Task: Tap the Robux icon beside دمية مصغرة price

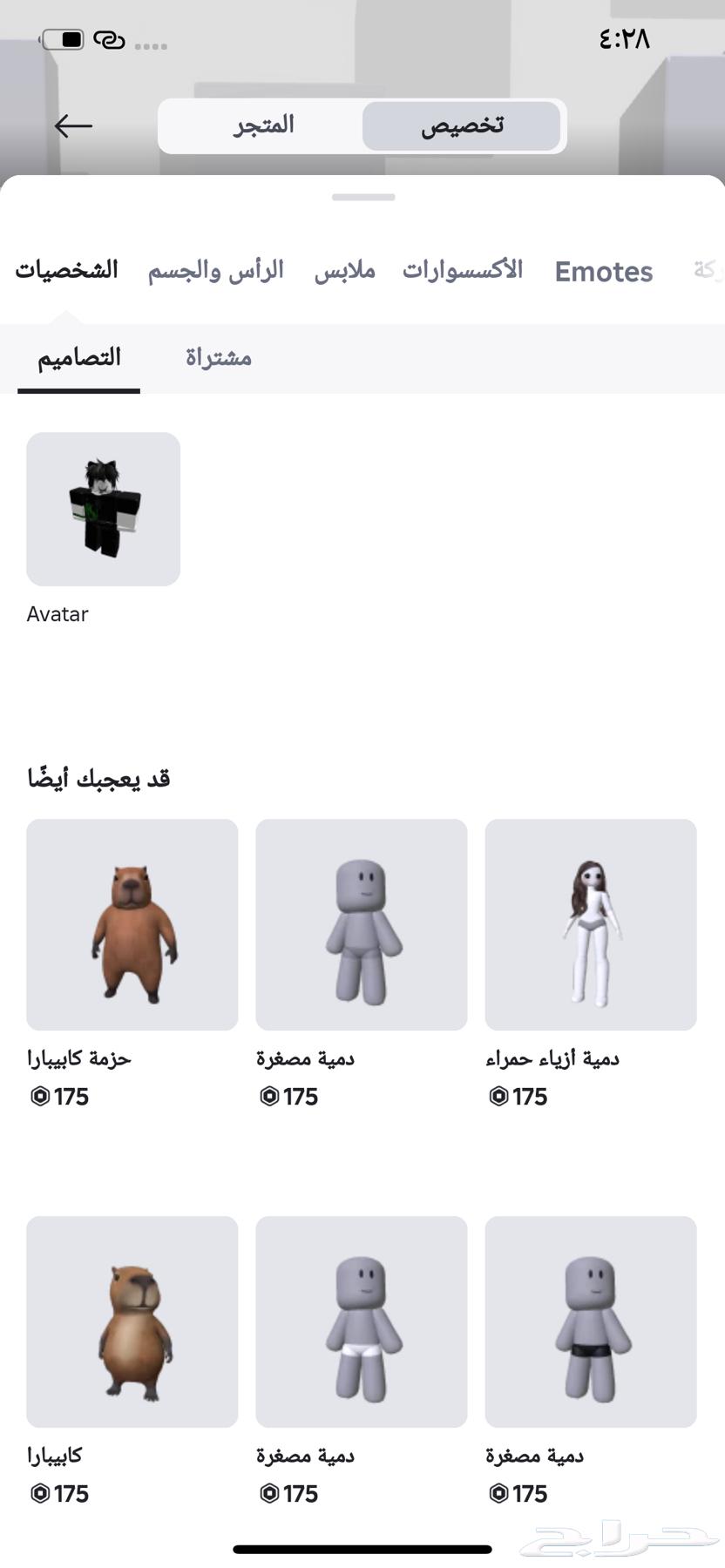Action: tap(268, 1096)
